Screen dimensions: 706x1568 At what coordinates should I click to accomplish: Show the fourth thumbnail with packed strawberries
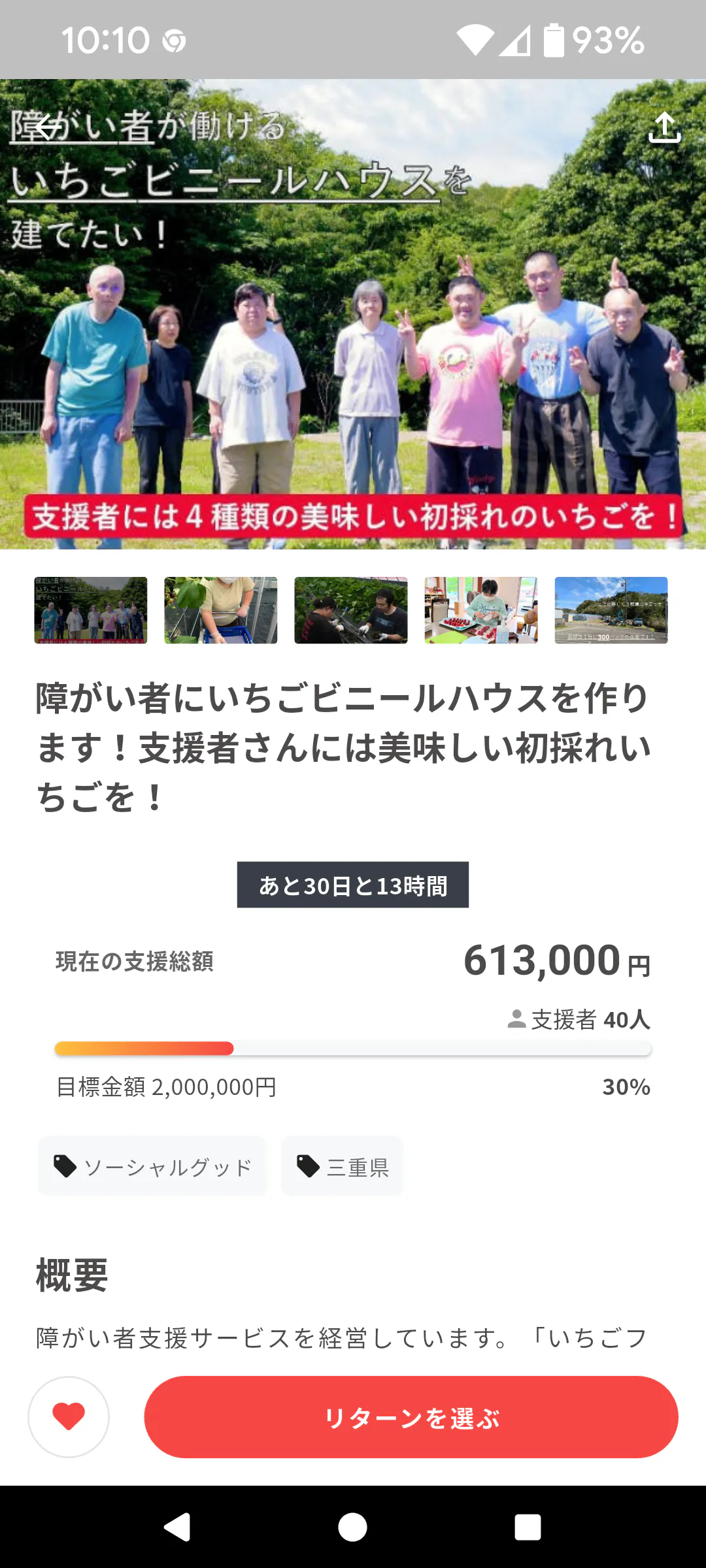tap(481, 610)
